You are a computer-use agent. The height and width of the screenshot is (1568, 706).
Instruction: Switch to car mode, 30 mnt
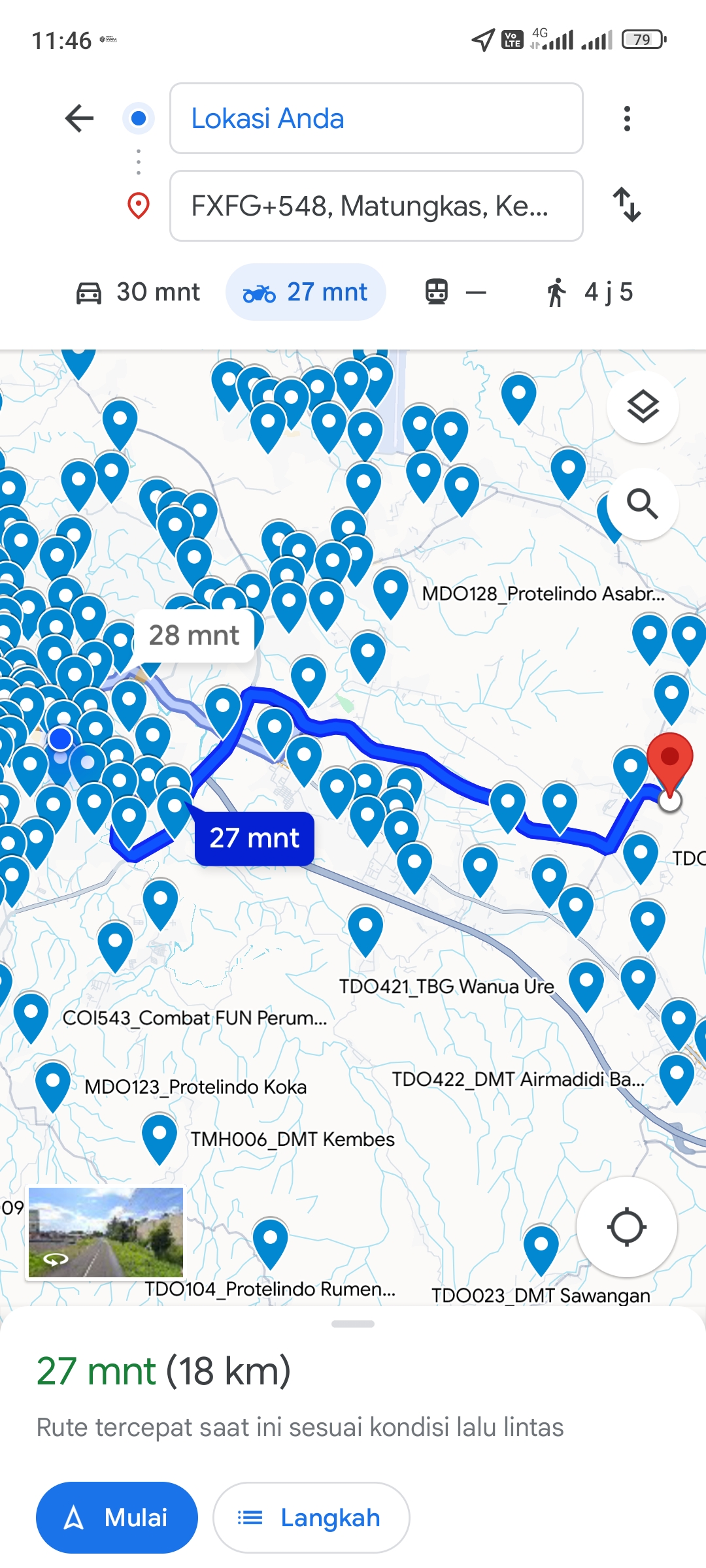(138, 292)
